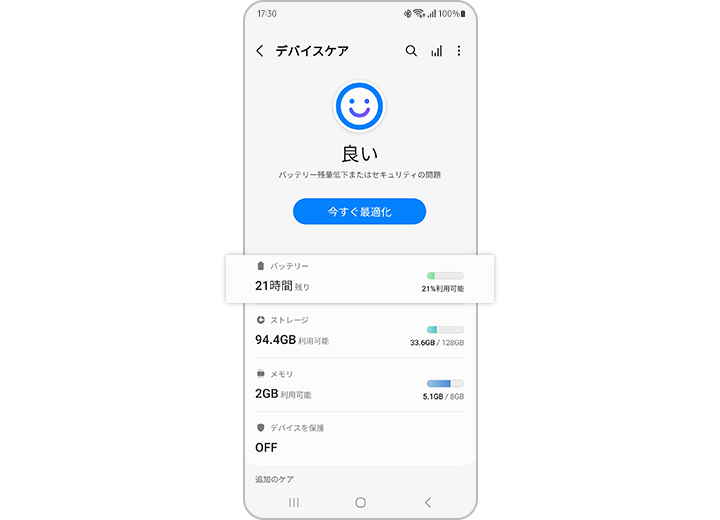Screen dimensions: 720x520
Task: Open デバイスを保護 settings row
Action: 359,438
